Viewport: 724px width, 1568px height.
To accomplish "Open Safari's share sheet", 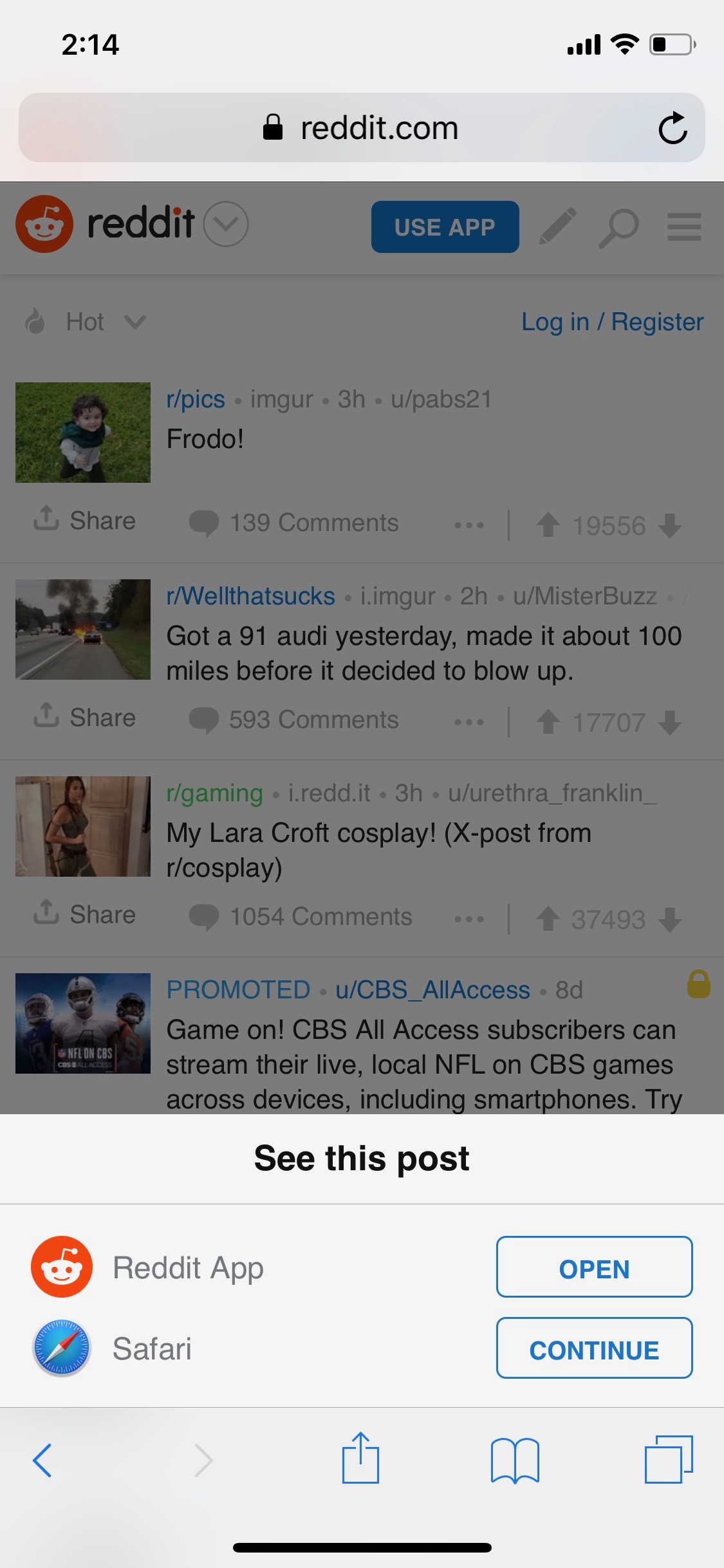I will tap(360, 1458).
